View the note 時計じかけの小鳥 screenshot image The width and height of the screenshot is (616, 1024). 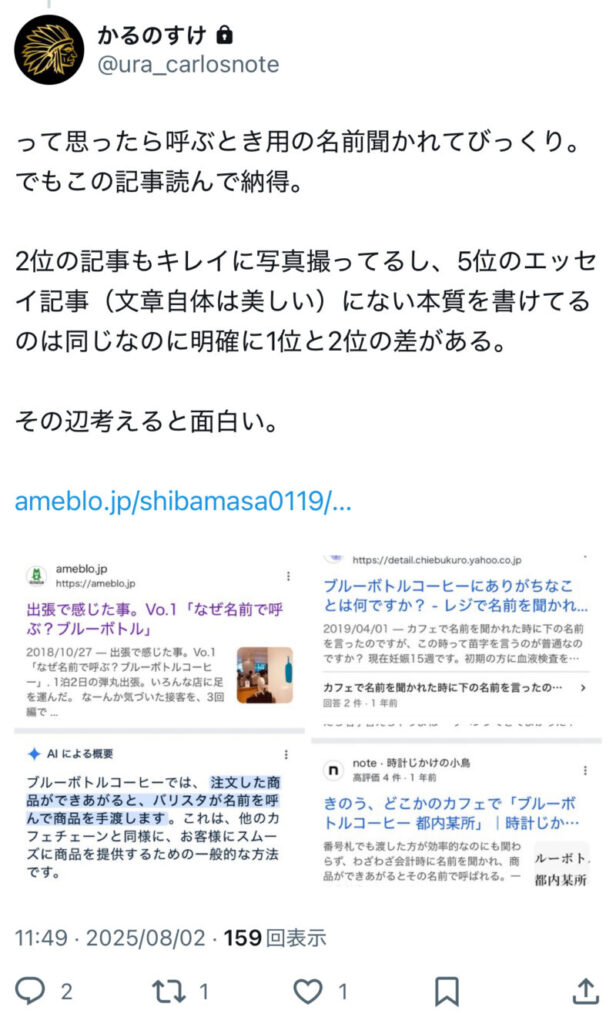(x=456, y=820)
